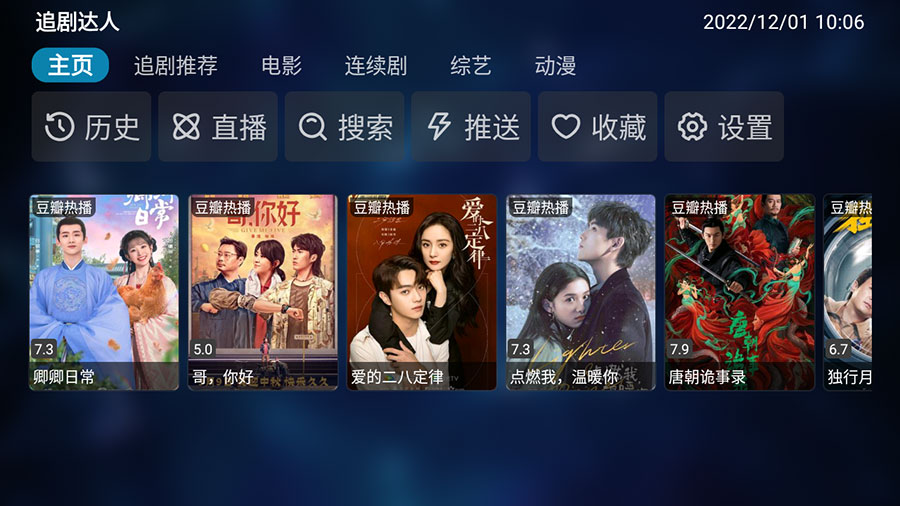Open the 直播 live channels
This screenshot has width=900, height=506.
click(x=218, y=127)
